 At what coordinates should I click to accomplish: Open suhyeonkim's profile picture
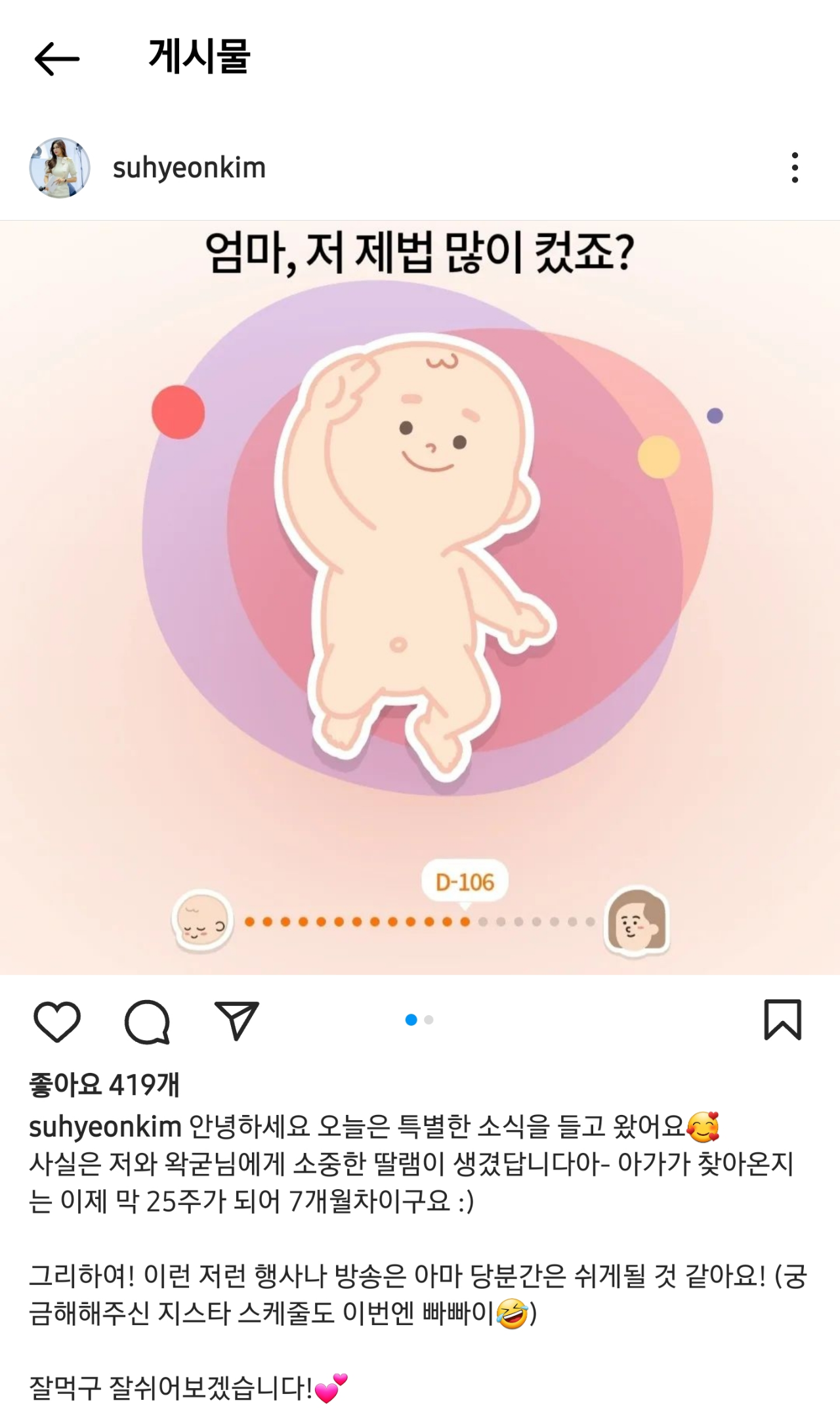(x=60, y=168)
